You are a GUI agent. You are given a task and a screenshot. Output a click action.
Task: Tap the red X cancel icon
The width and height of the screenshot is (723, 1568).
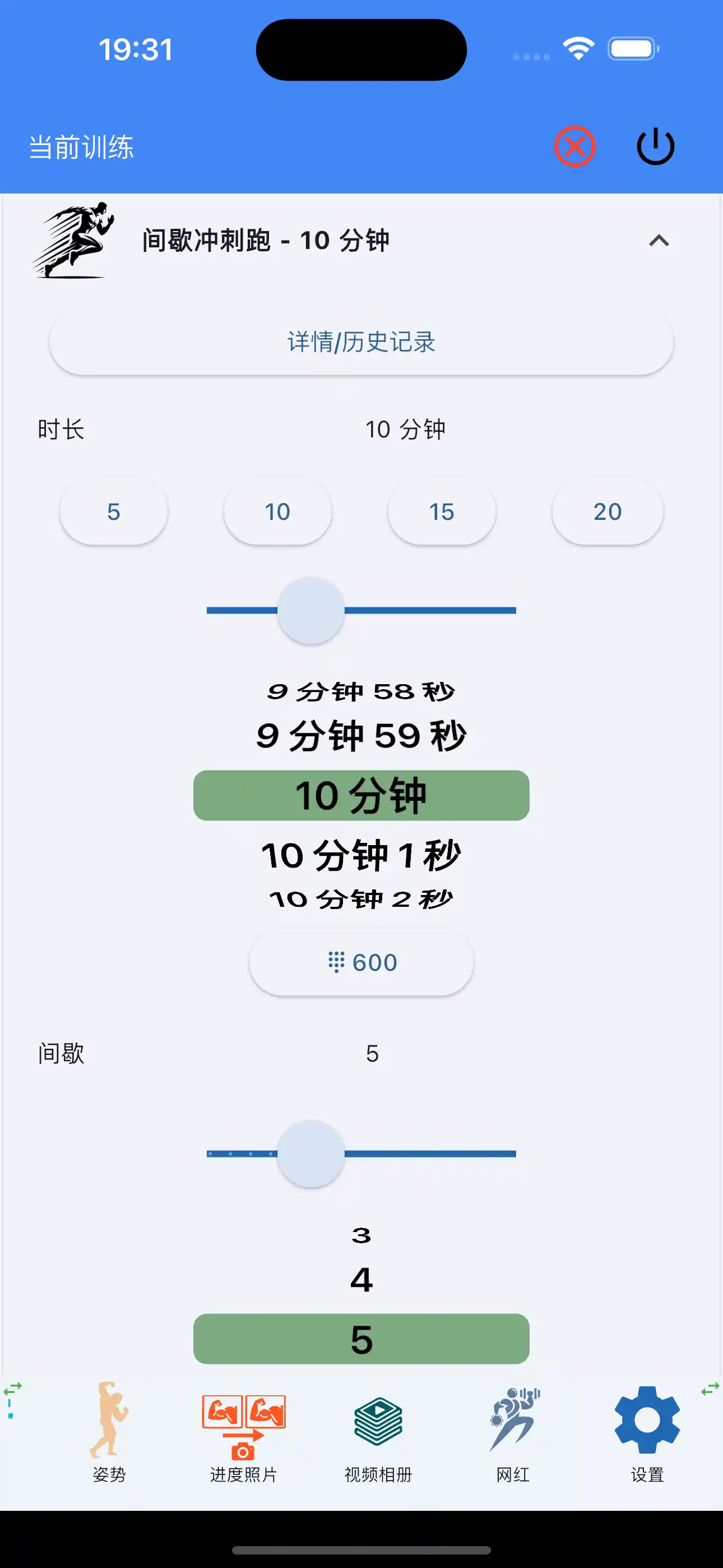[574, 145]
